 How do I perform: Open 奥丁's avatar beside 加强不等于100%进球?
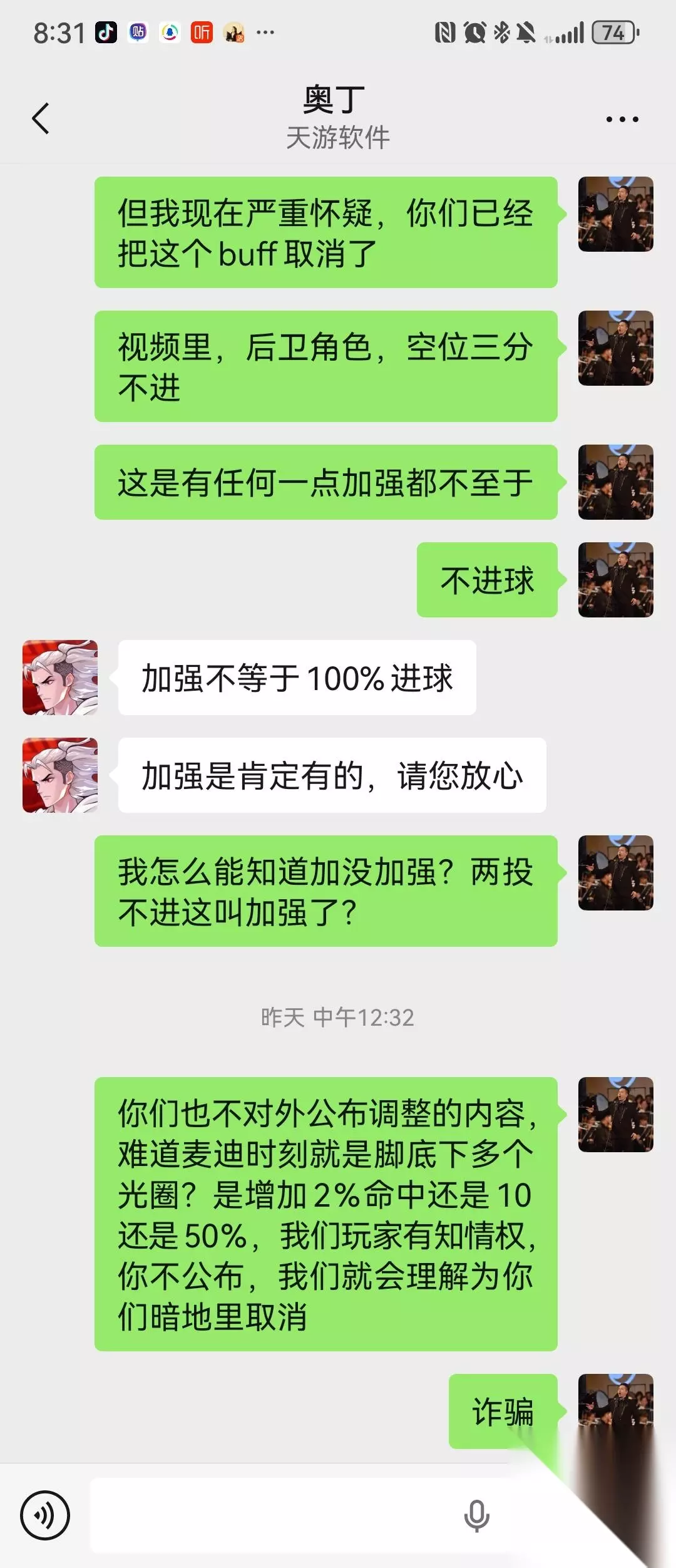(60, 678)
